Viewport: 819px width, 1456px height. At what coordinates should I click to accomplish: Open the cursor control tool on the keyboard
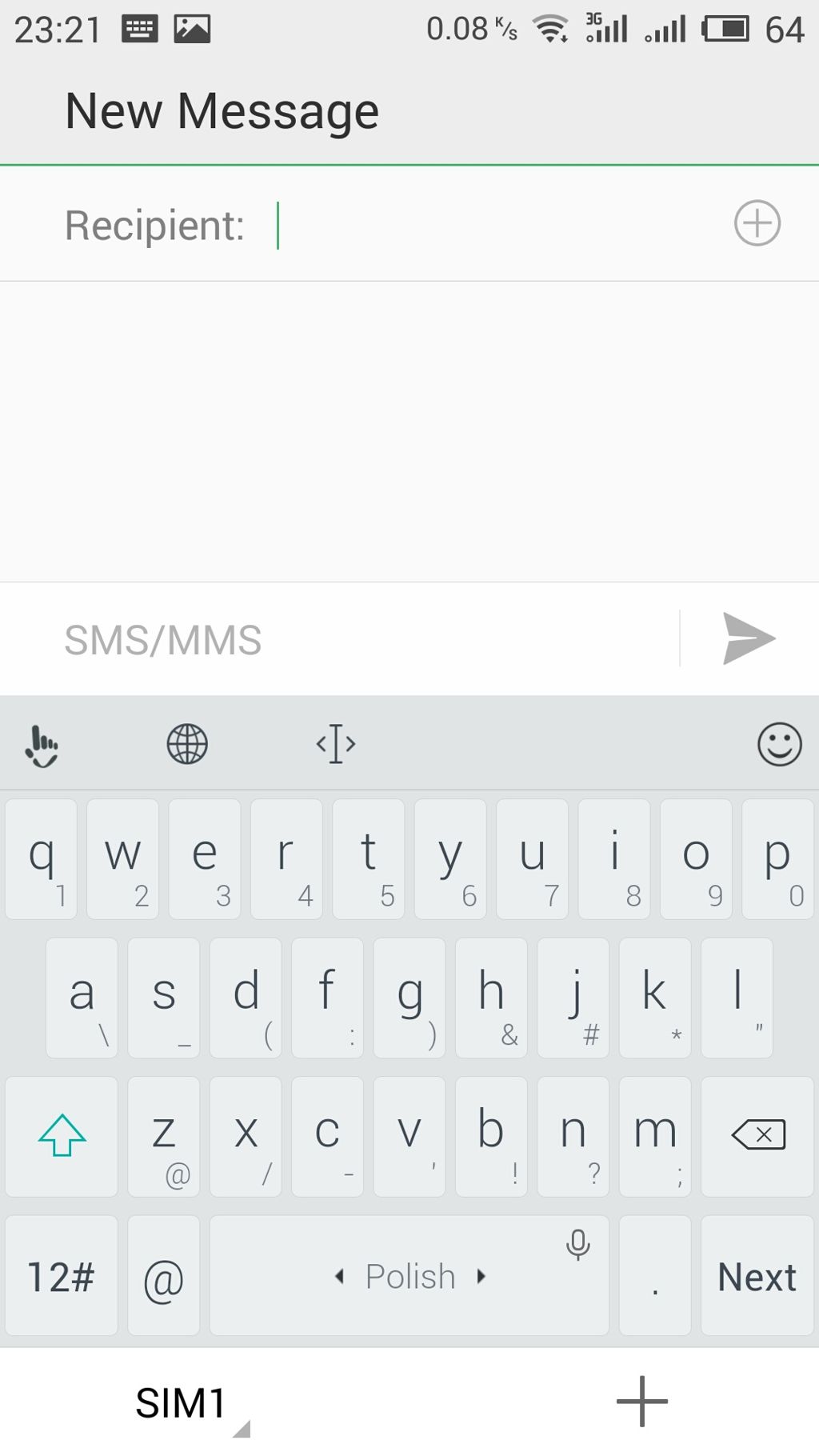pyautogui.click(x=336, y=744)
